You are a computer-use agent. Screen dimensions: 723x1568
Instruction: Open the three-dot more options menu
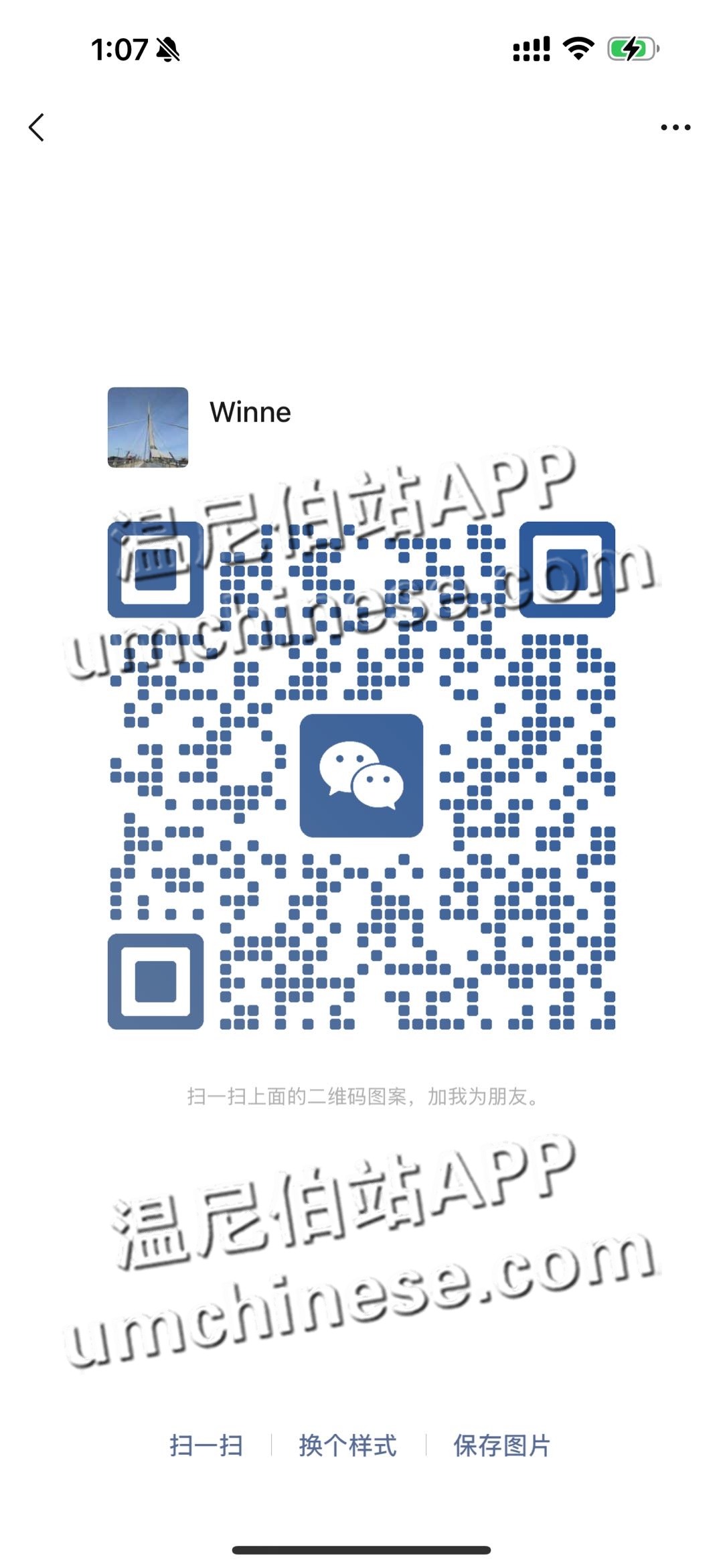[675, 127]
